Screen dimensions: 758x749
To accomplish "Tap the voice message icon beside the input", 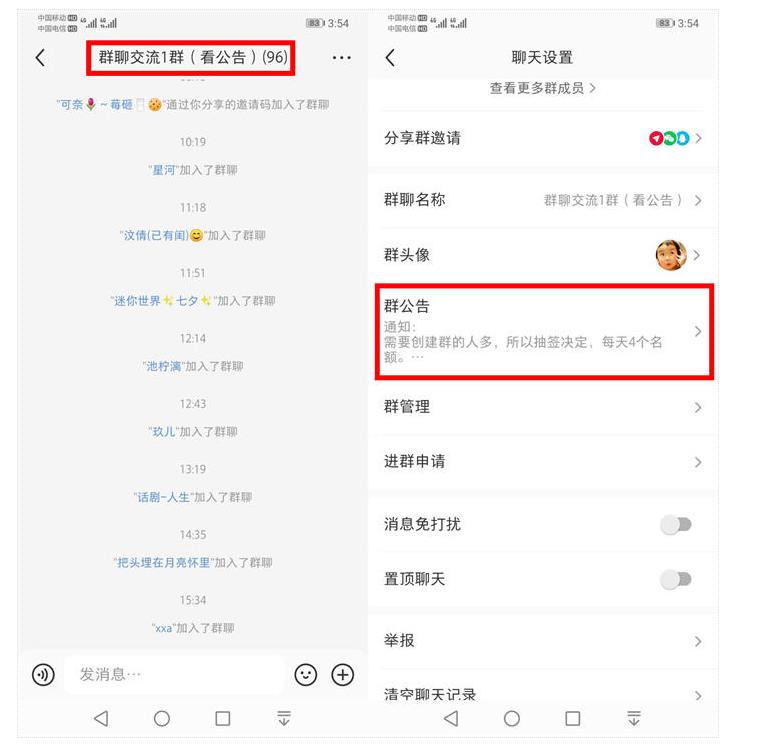I will [42, 675].
